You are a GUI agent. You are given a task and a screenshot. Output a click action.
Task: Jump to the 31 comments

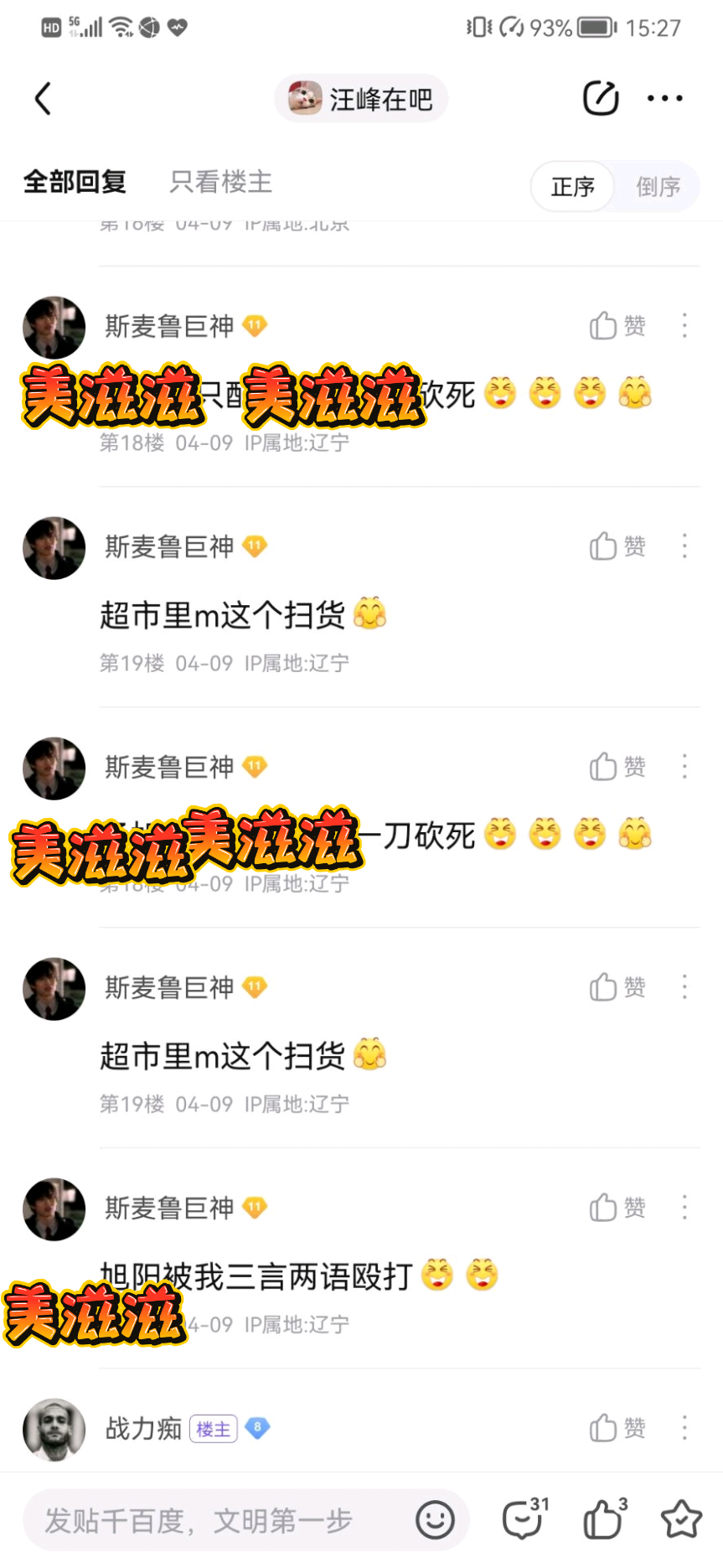[x=524, y=1520]
